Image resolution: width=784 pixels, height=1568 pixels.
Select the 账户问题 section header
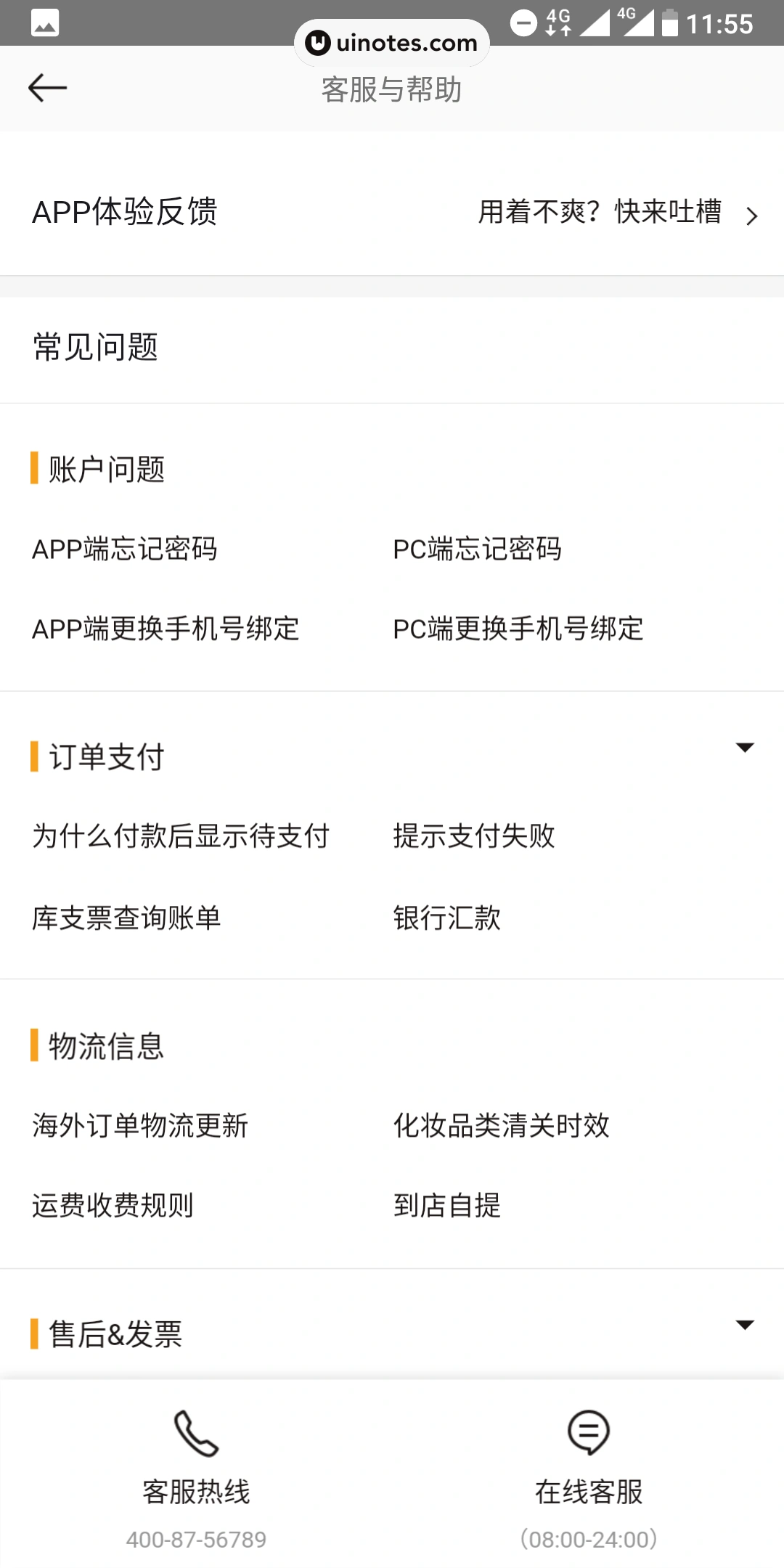pos(106,469)
